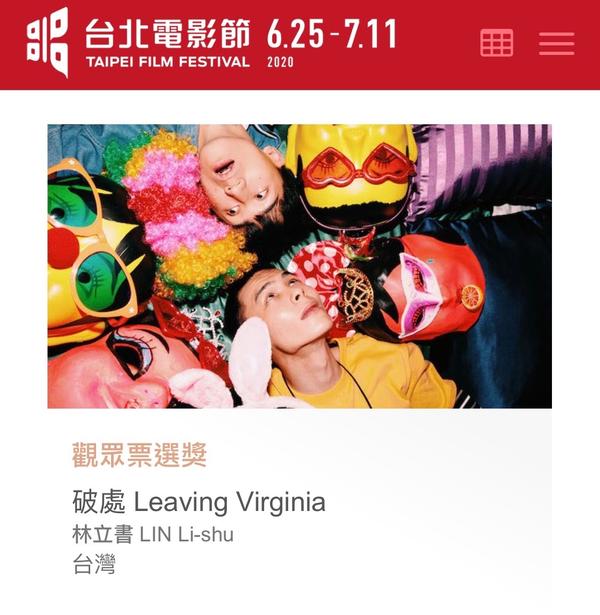Open the hamburger menu
Screen dimensions: 600x615
[556, 43]
